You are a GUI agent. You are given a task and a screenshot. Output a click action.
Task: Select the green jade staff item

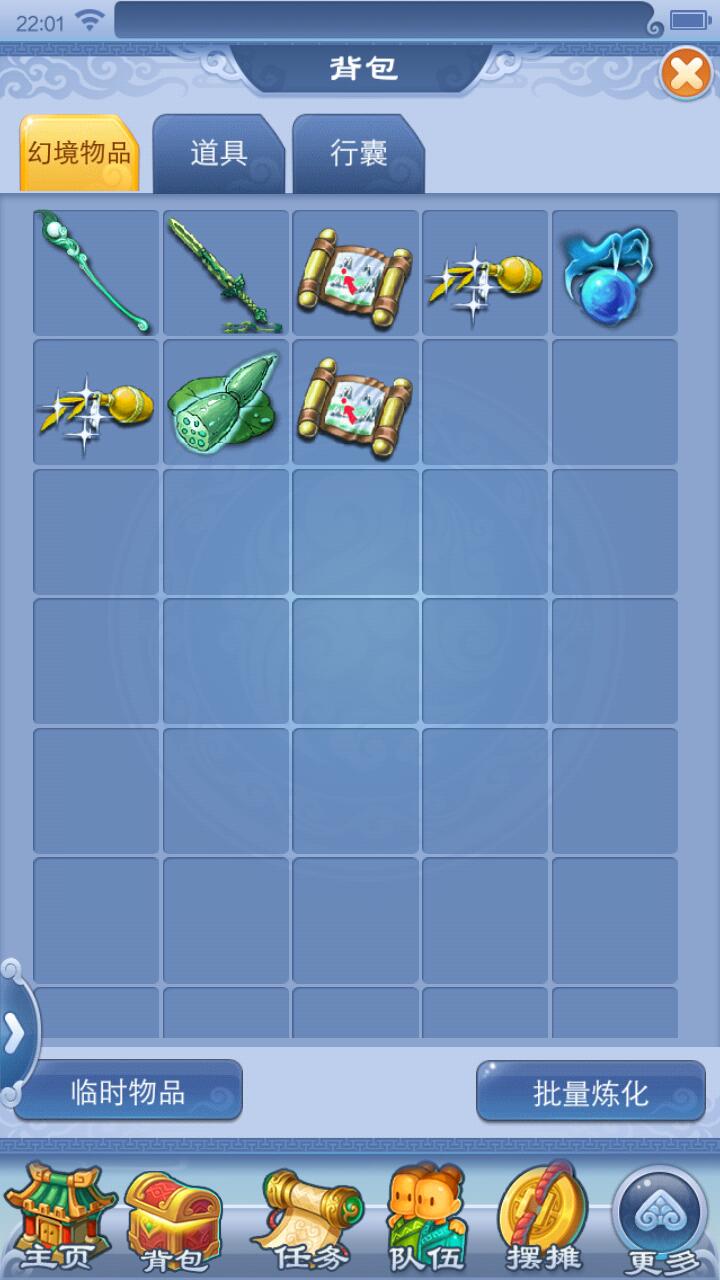click(x=96, y=272)
